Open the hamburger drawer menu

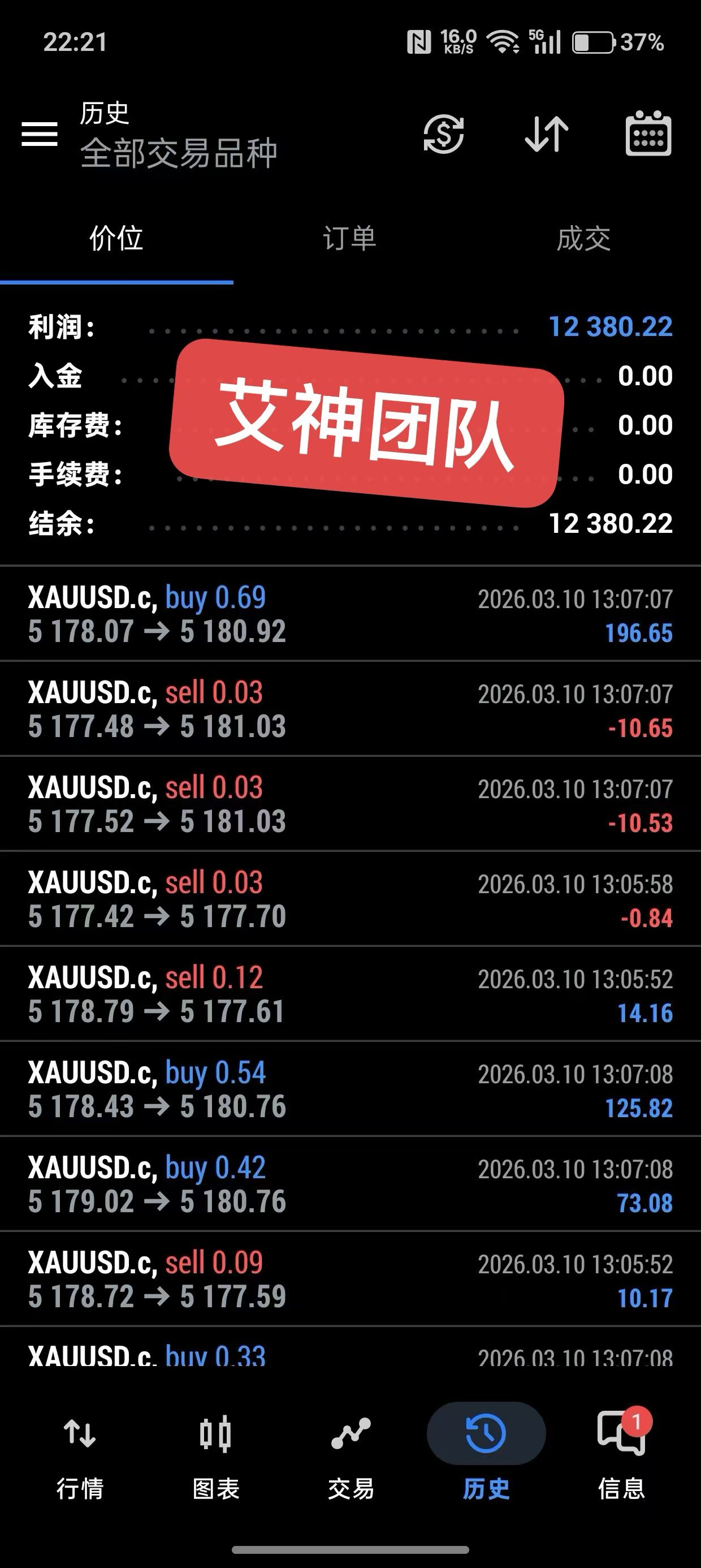click(x=40, y=133)
